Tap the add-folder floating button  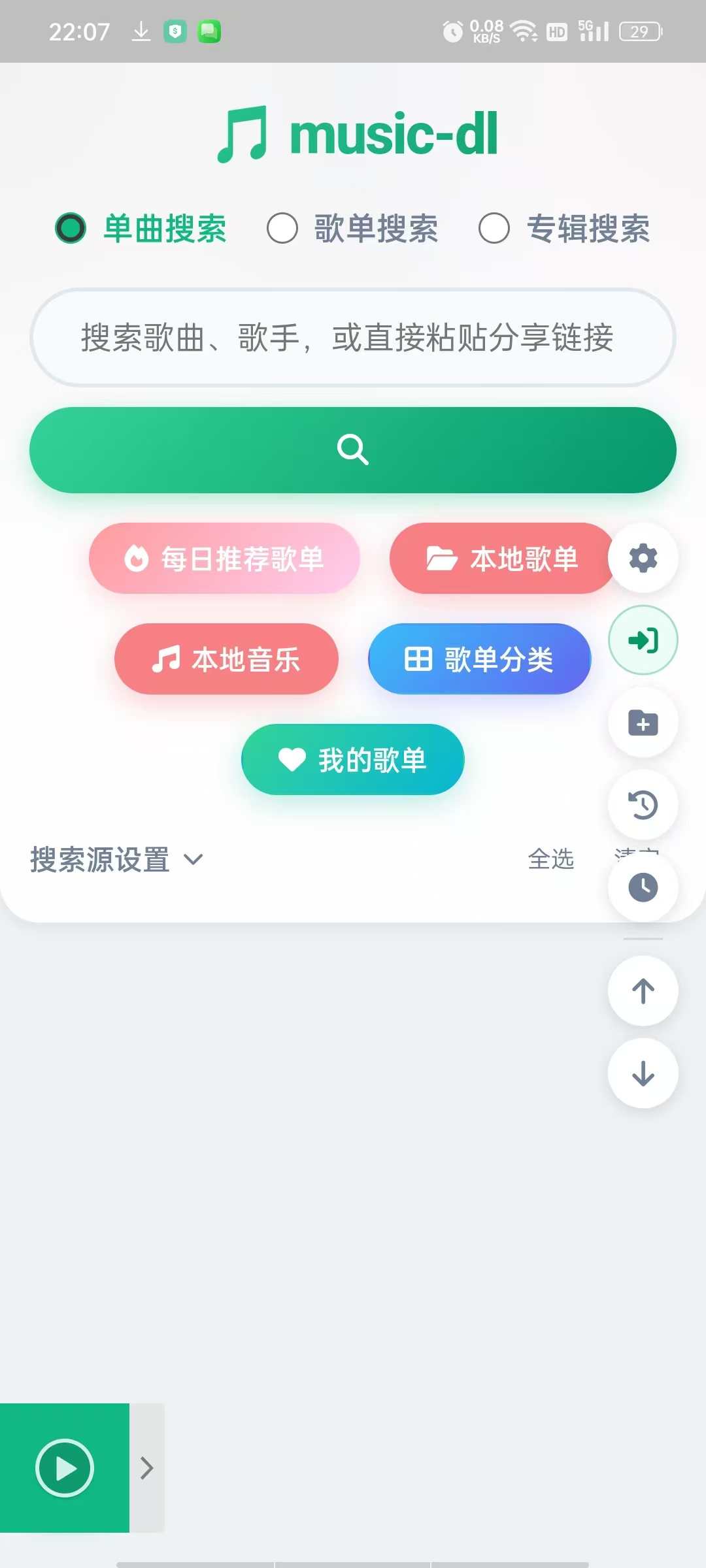[x=643, y=723]
